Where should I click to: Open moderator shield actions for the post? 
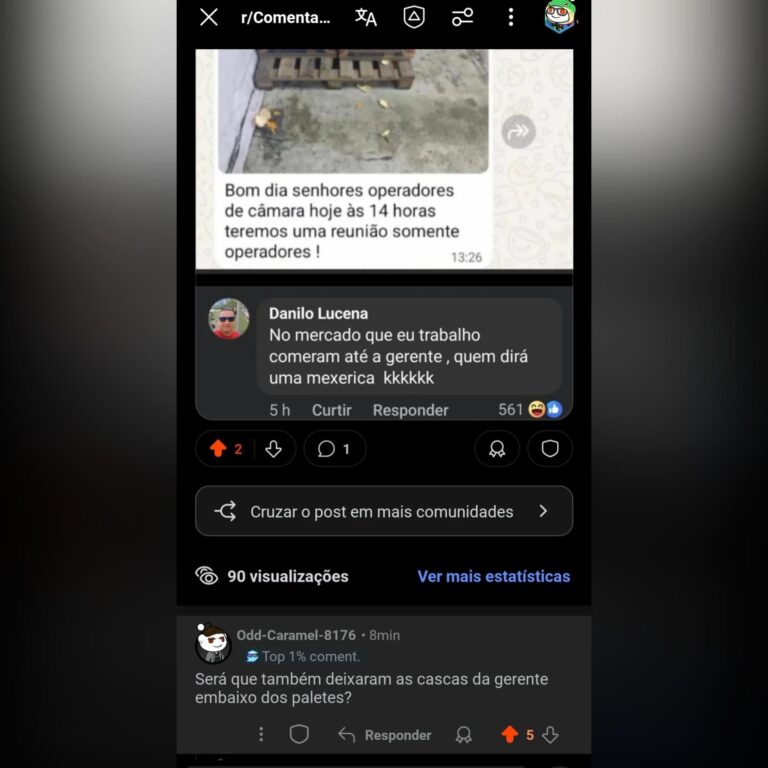[550, 449]
